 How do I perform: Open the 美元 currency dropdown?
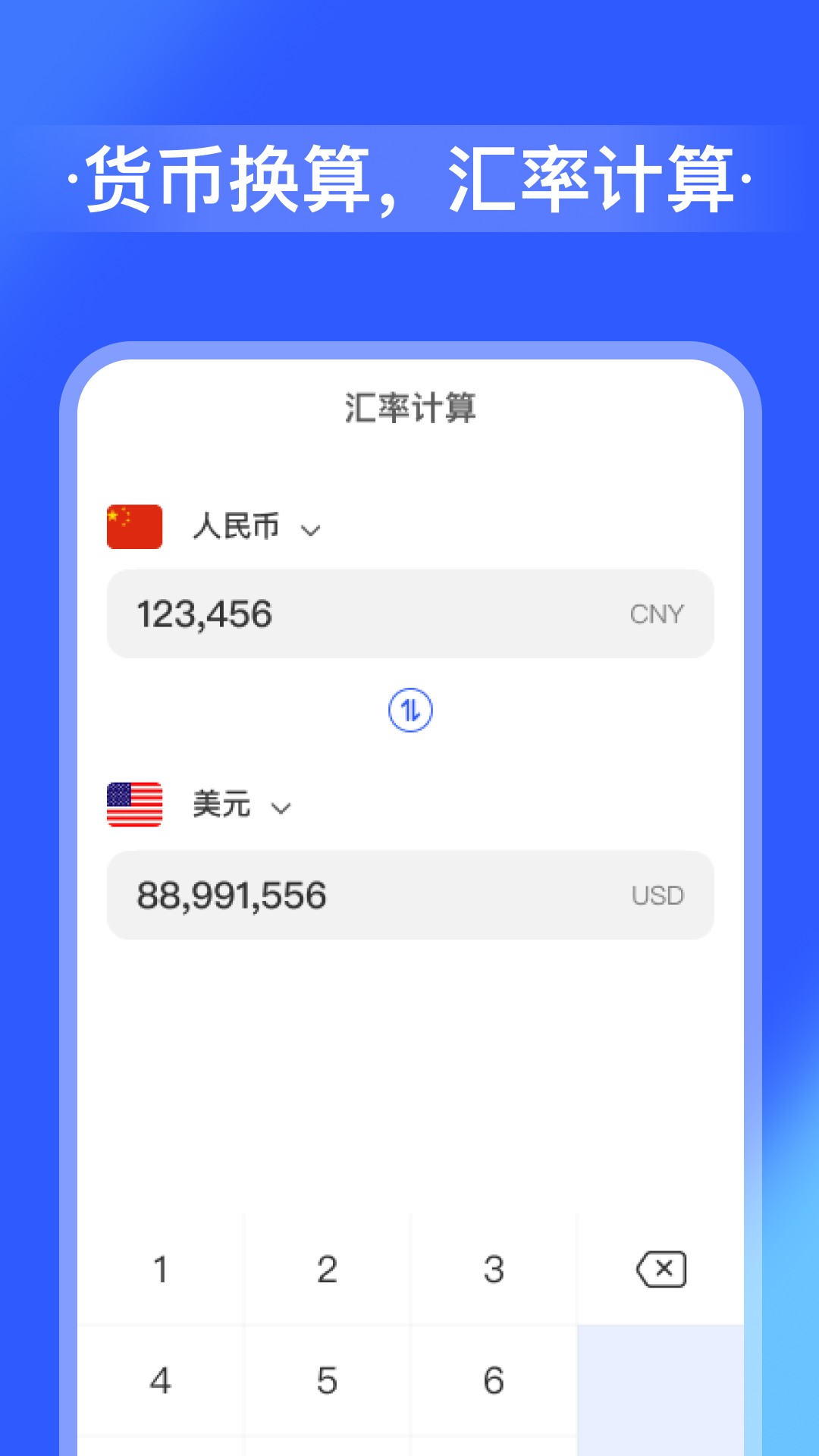(x=239, y=805)
